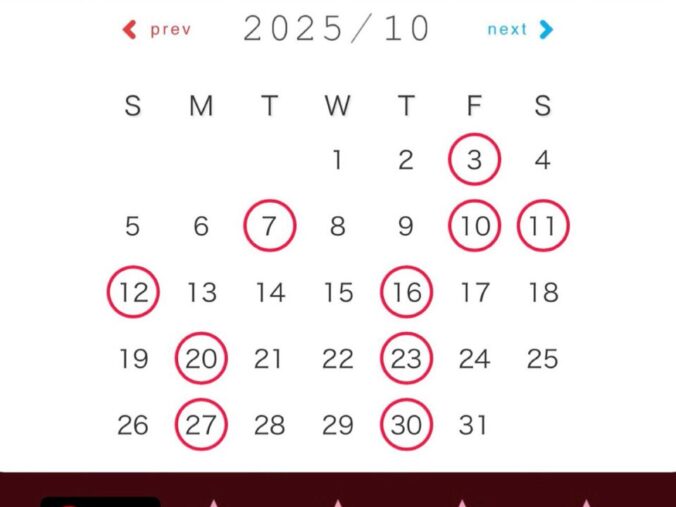
Task: Tap the circled date 11
Action: pos(542,226)
